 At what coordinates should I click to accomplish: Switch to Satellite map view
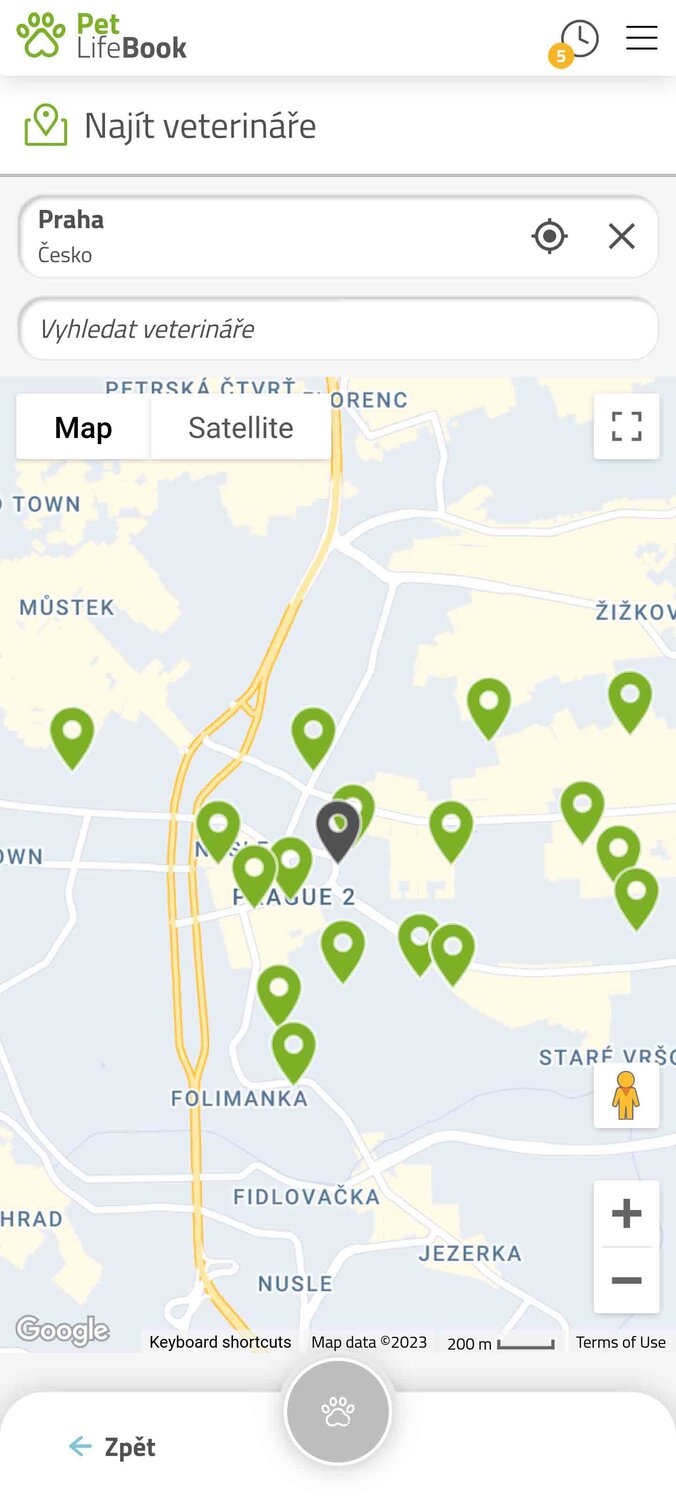coord(240,428)
